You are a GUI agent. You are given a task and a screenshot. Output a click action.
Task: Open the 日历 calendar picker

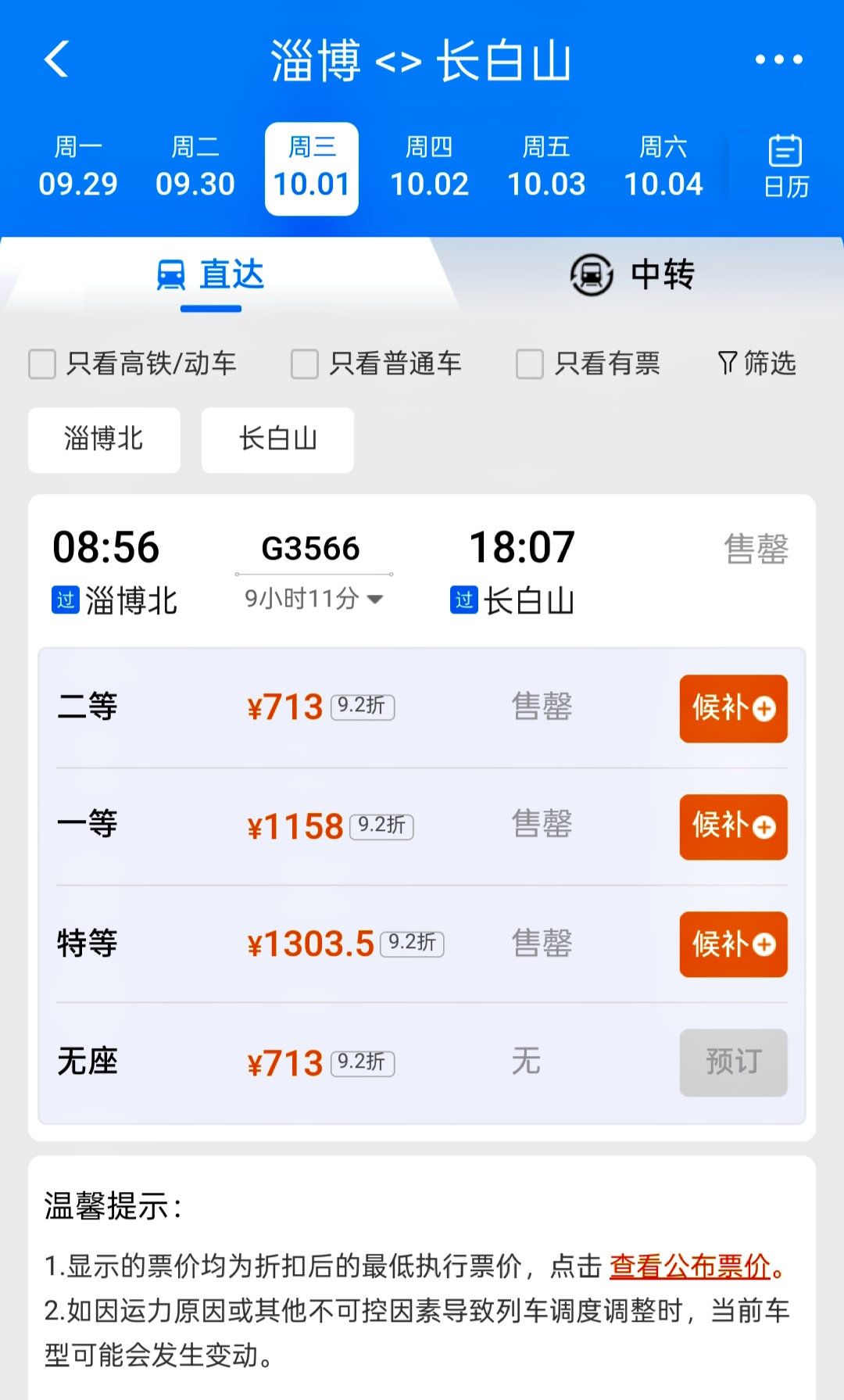pyautogui.click(x=785, y=166)
